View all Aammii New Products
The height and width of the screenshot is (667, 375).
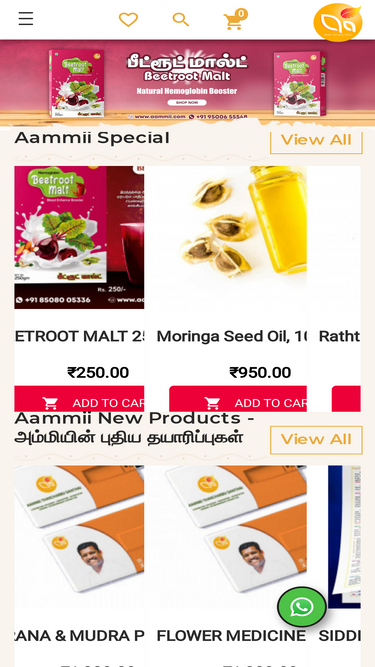pos(316,440)
